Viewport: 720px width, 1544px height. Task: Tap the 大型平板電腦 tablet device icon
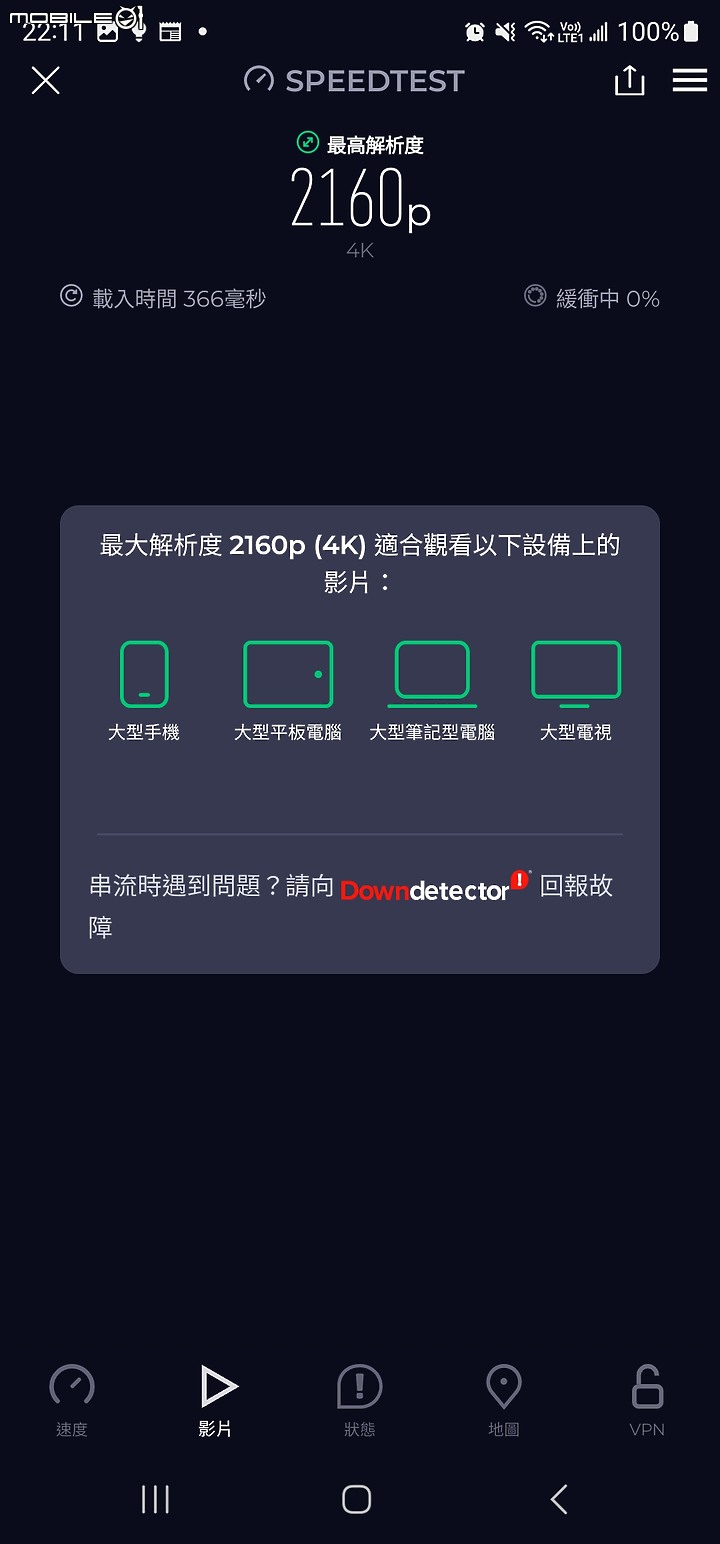pos(288,673)
